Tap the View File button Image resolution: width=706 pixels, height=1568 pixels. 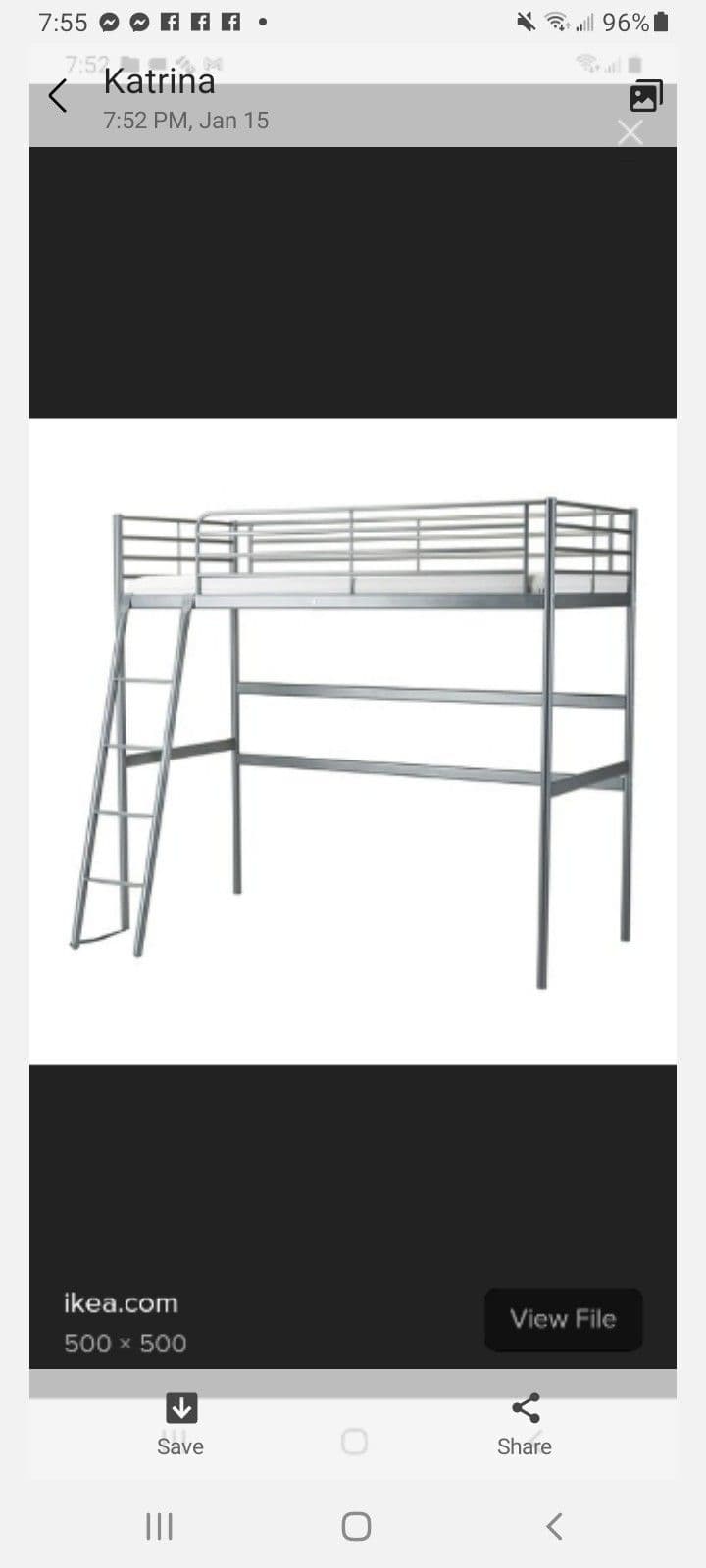click(x=563, y=1319)
